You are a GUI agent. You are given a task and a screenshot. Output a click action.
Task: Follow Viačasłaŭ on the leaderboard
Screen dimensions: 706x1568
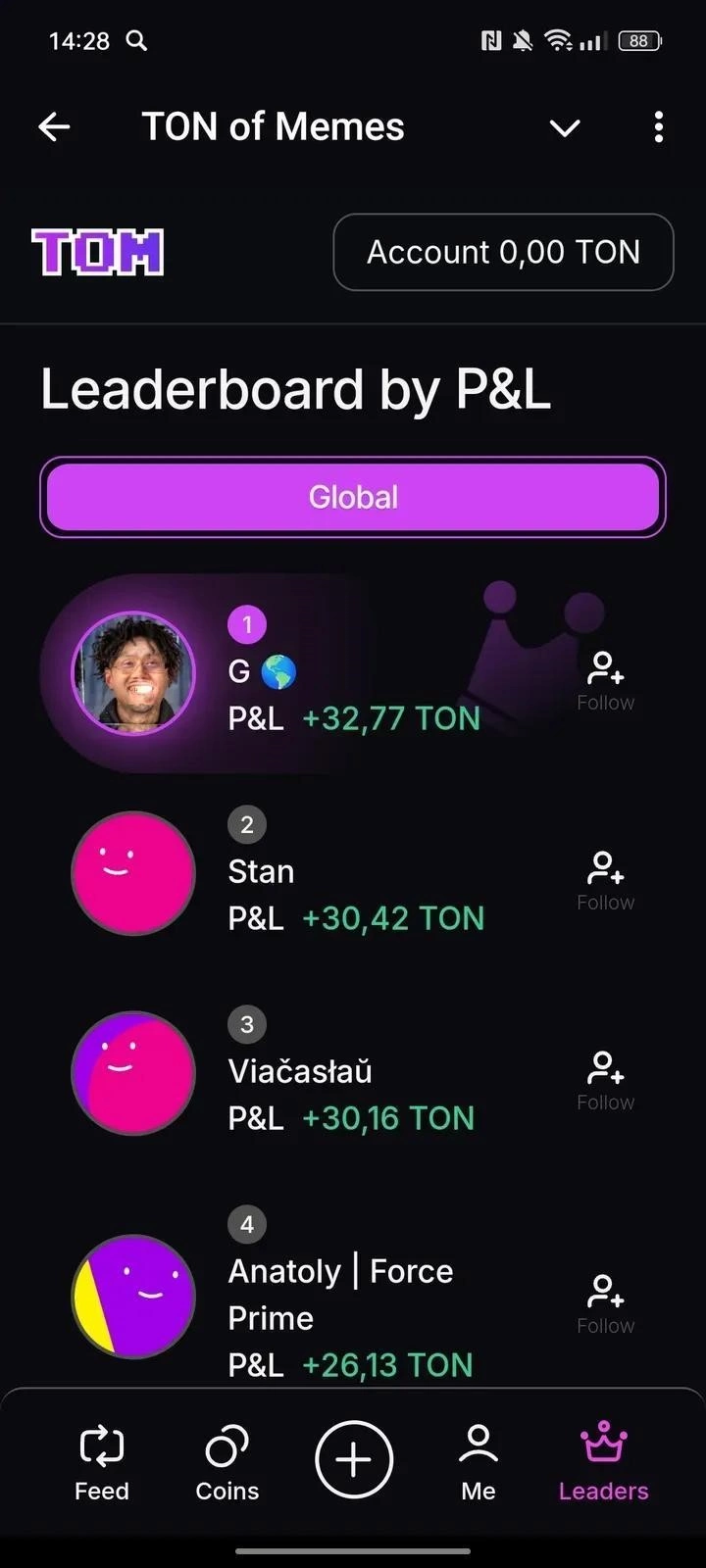coord(605,1081)
